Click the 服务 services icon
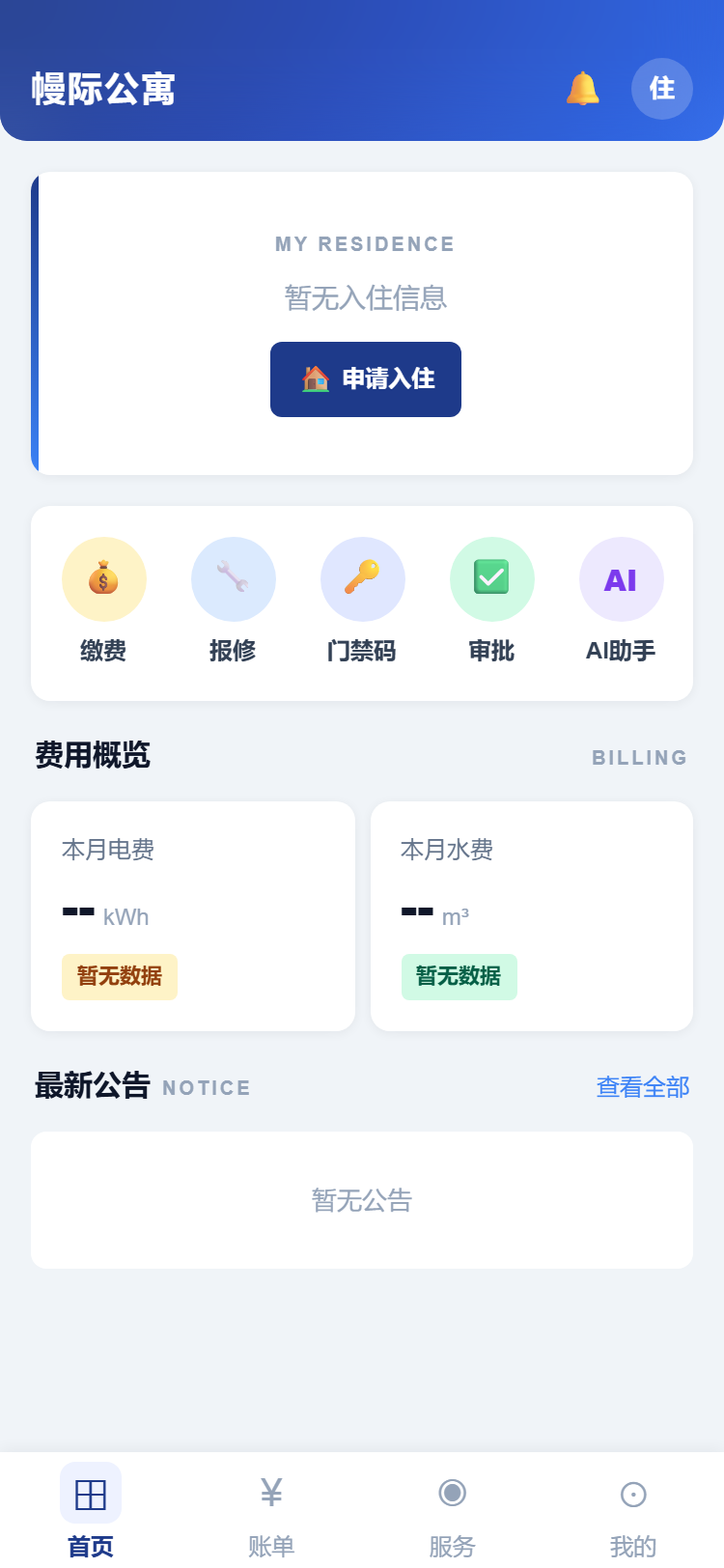 452,1492
